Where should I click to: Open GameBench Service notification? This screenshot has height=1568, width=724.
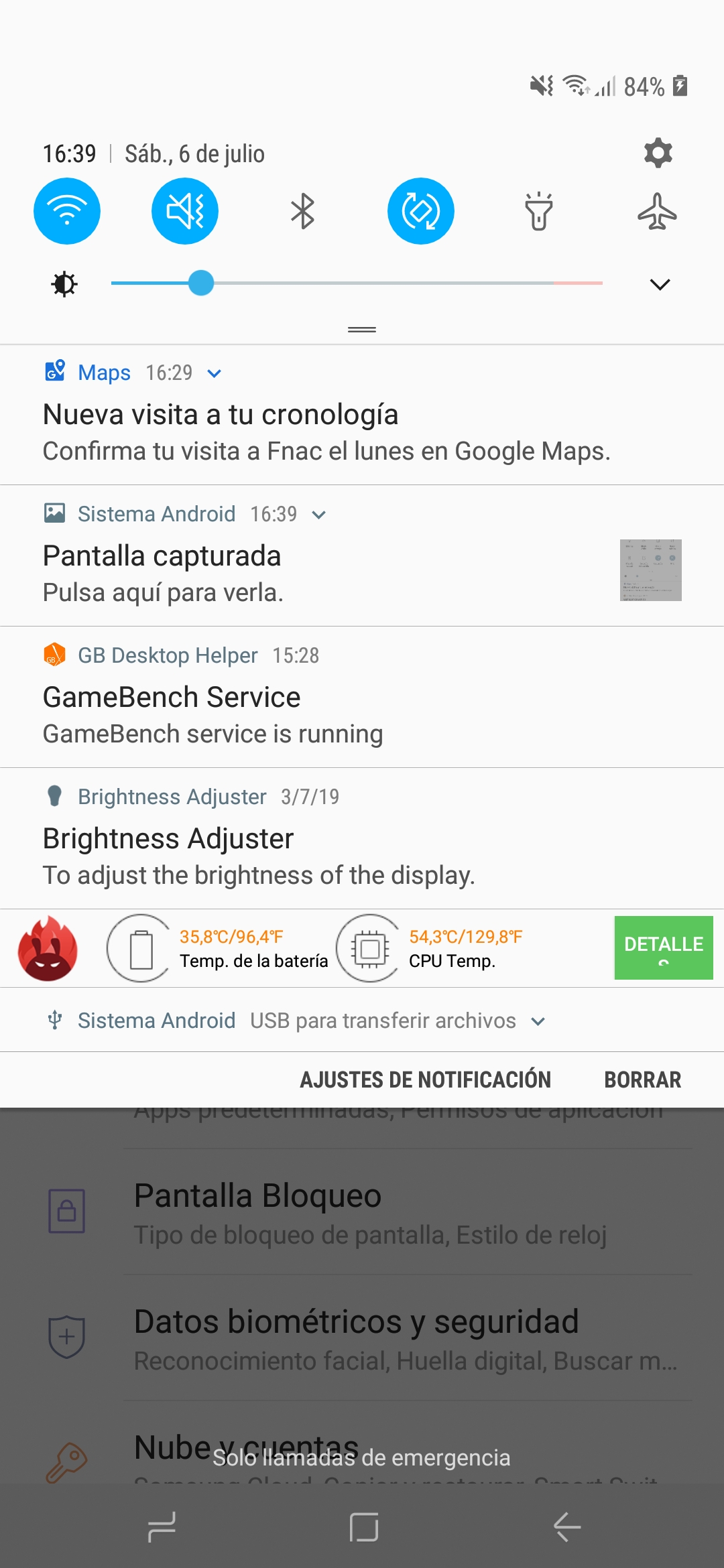pyautogui.click(x=362, y=698)
